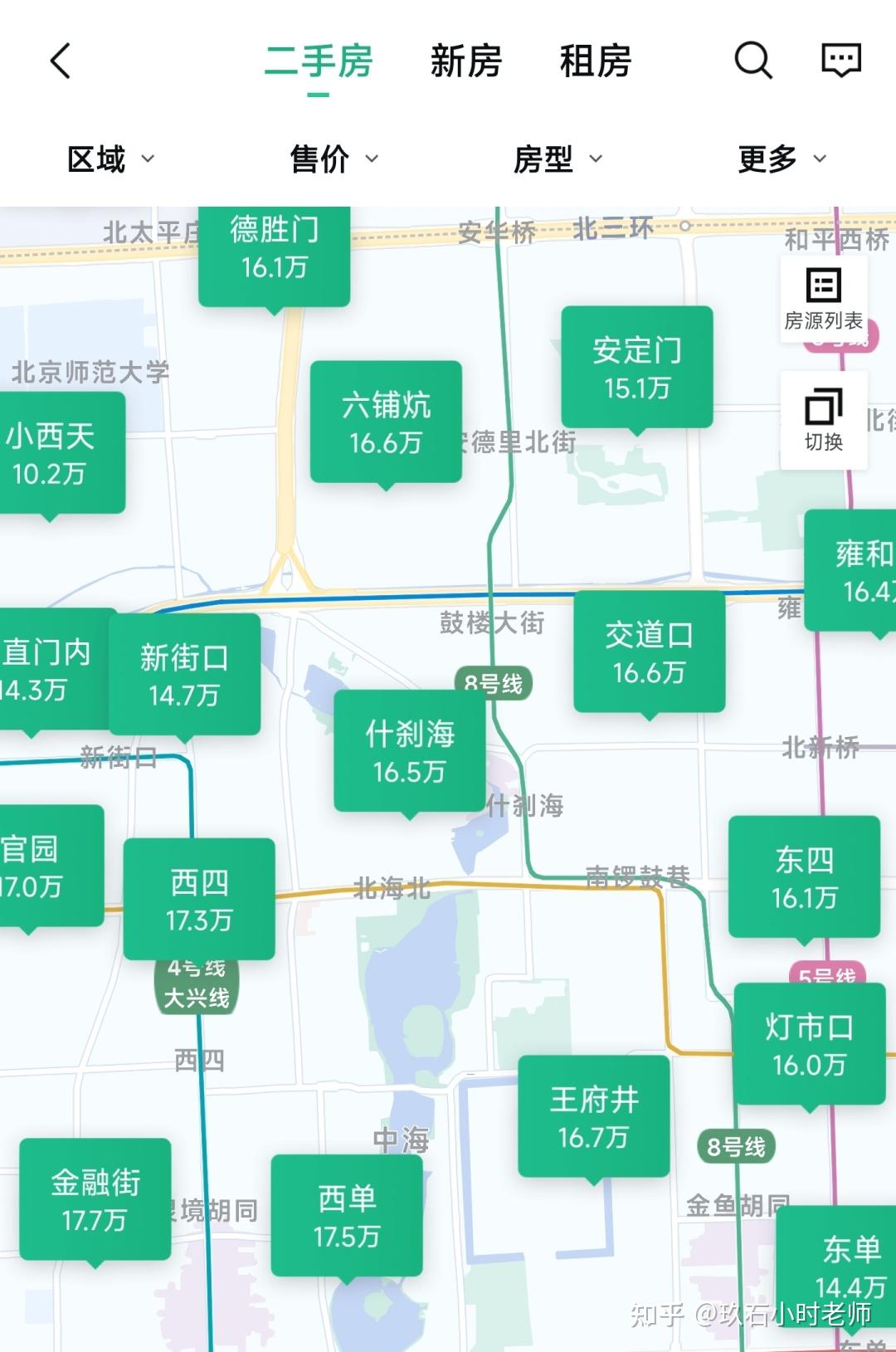Open the search magnifier icon

pyautogui.click(x=752, y=61)
